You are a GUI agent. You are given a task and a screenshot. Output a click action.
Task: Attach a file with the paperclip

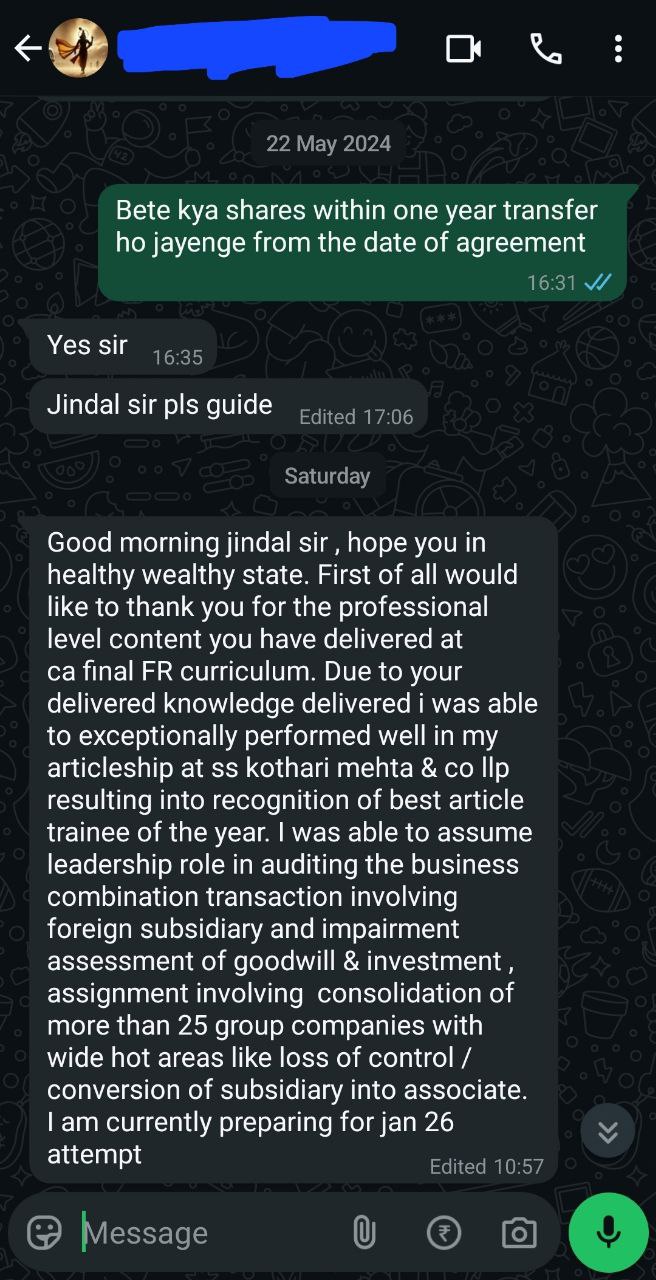click(364, 1233)
